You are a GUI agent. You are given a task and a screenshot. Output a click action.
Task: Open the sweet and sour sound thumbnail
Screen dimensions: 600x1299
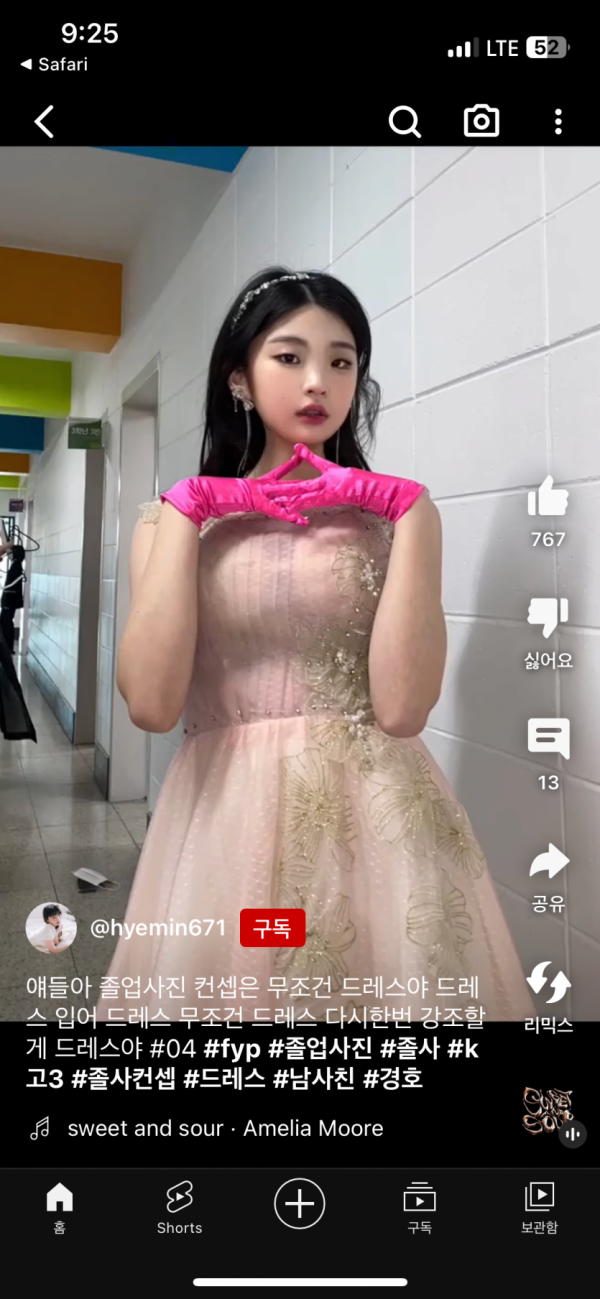(x=548, y=1109)
